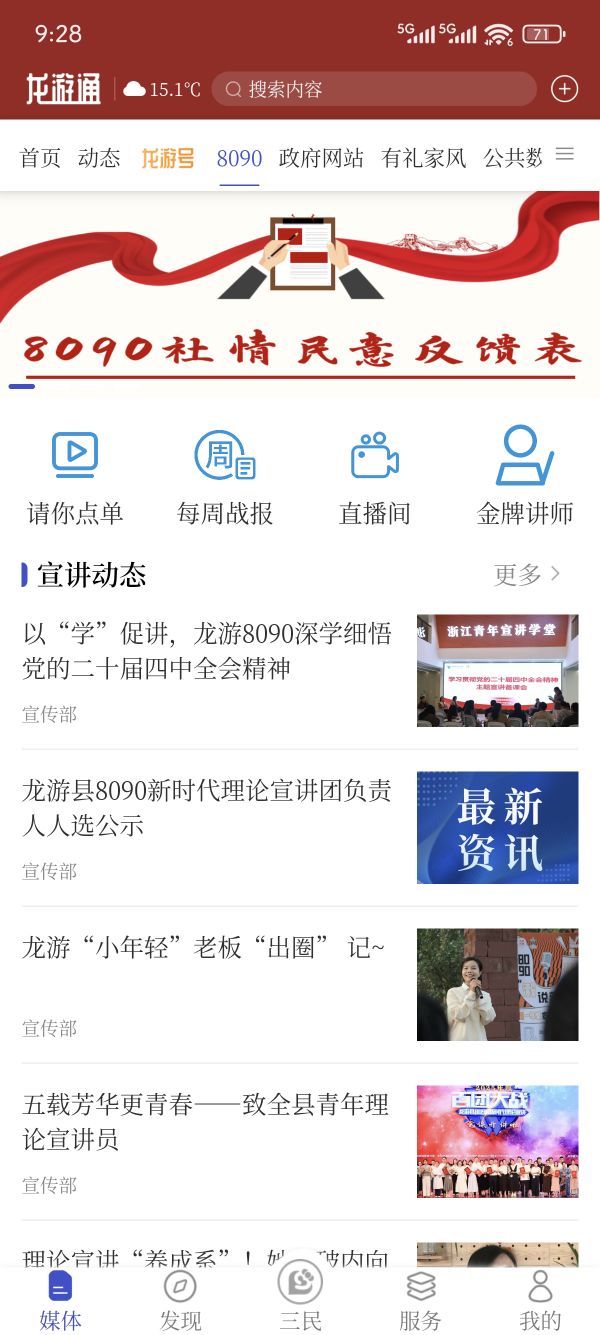
Task: Tap the search box 搜索内容
Action: pyautogui.click(x=374, y=89)
